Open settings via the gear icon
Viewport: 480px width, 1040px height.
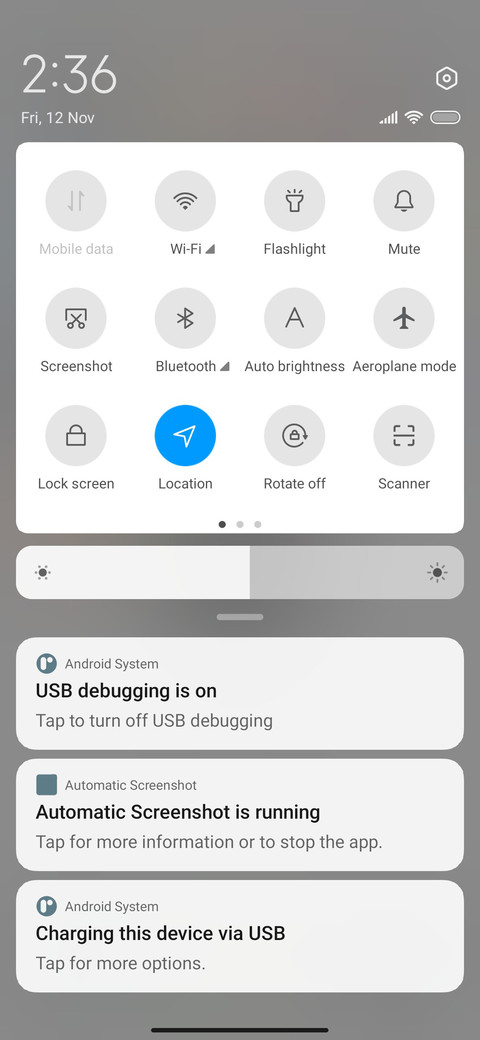(x=447, y=79)
